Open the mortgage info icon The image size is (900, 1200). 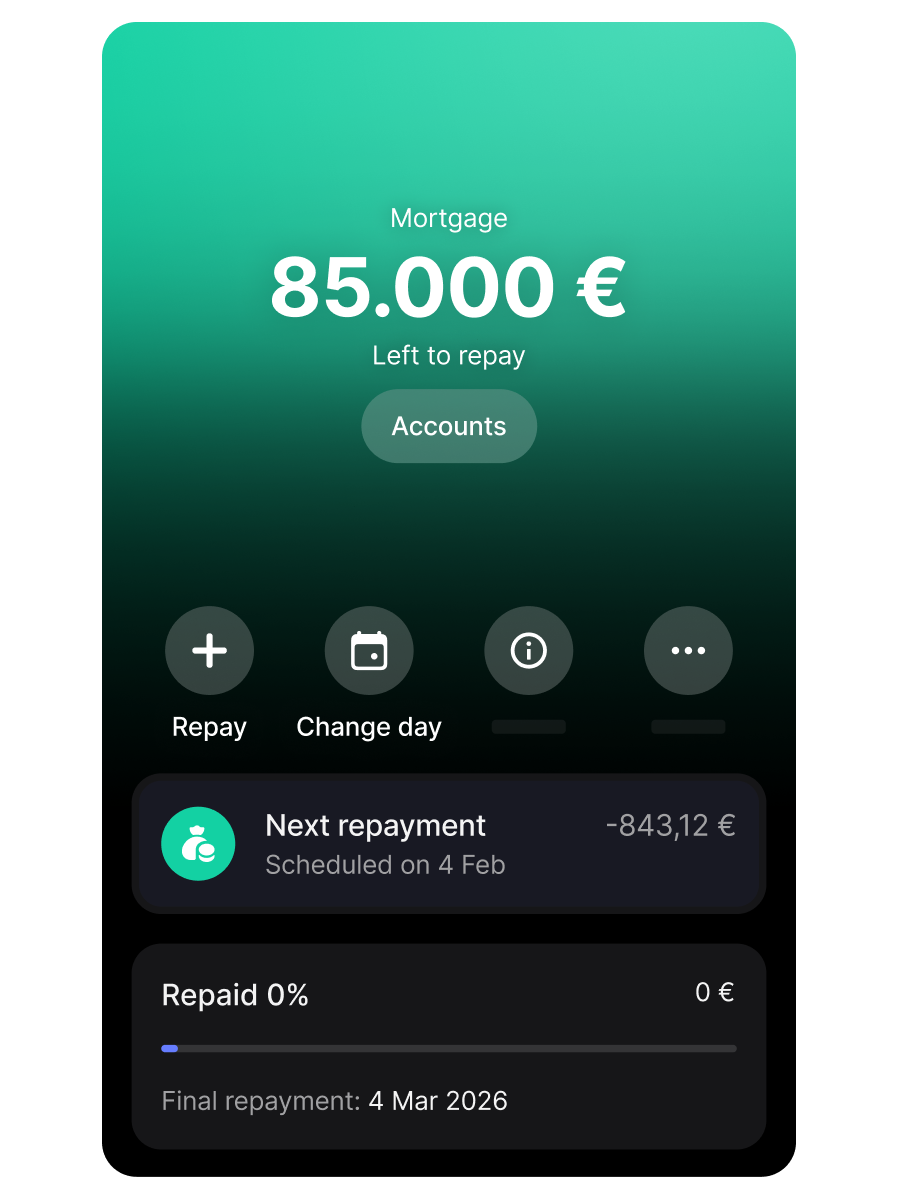coord(528,651)
